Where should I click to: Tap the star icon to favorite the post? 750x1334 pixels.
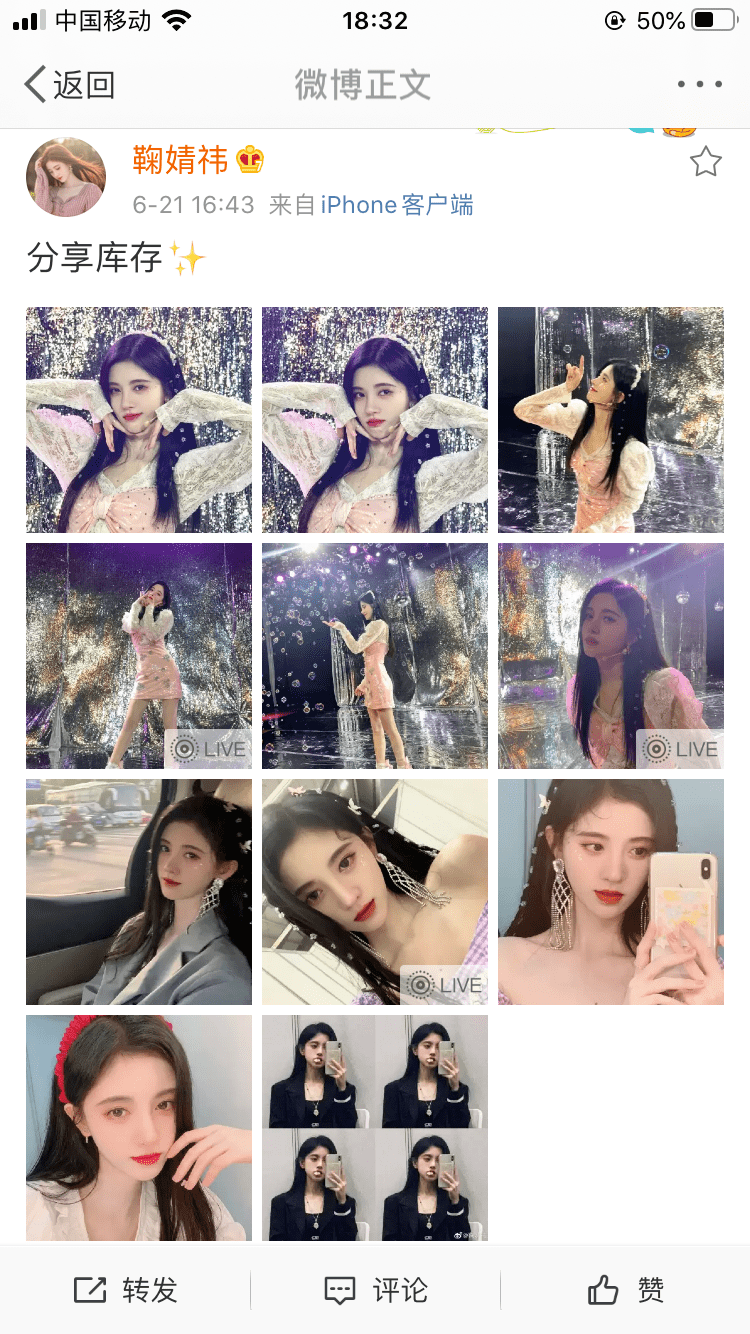click(x=707, y=160)
